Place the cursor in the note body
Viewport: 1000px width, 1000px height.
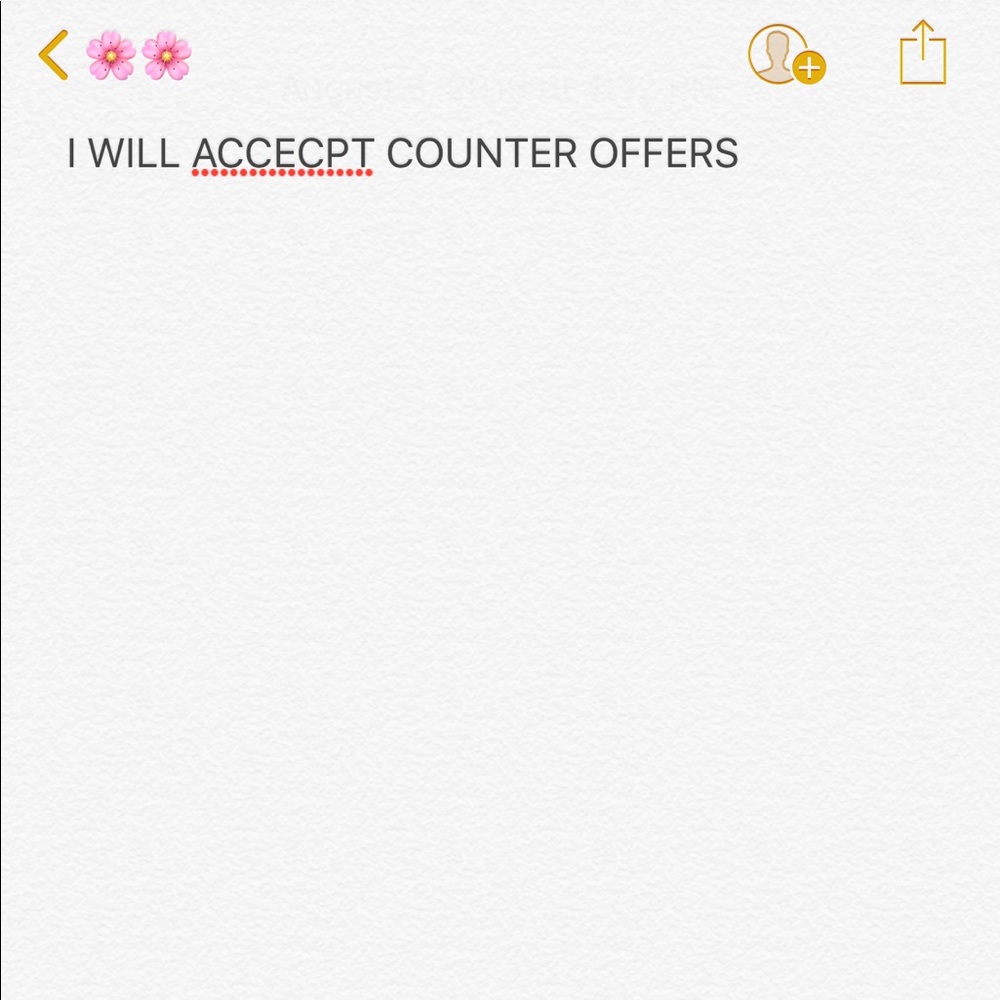500,500
